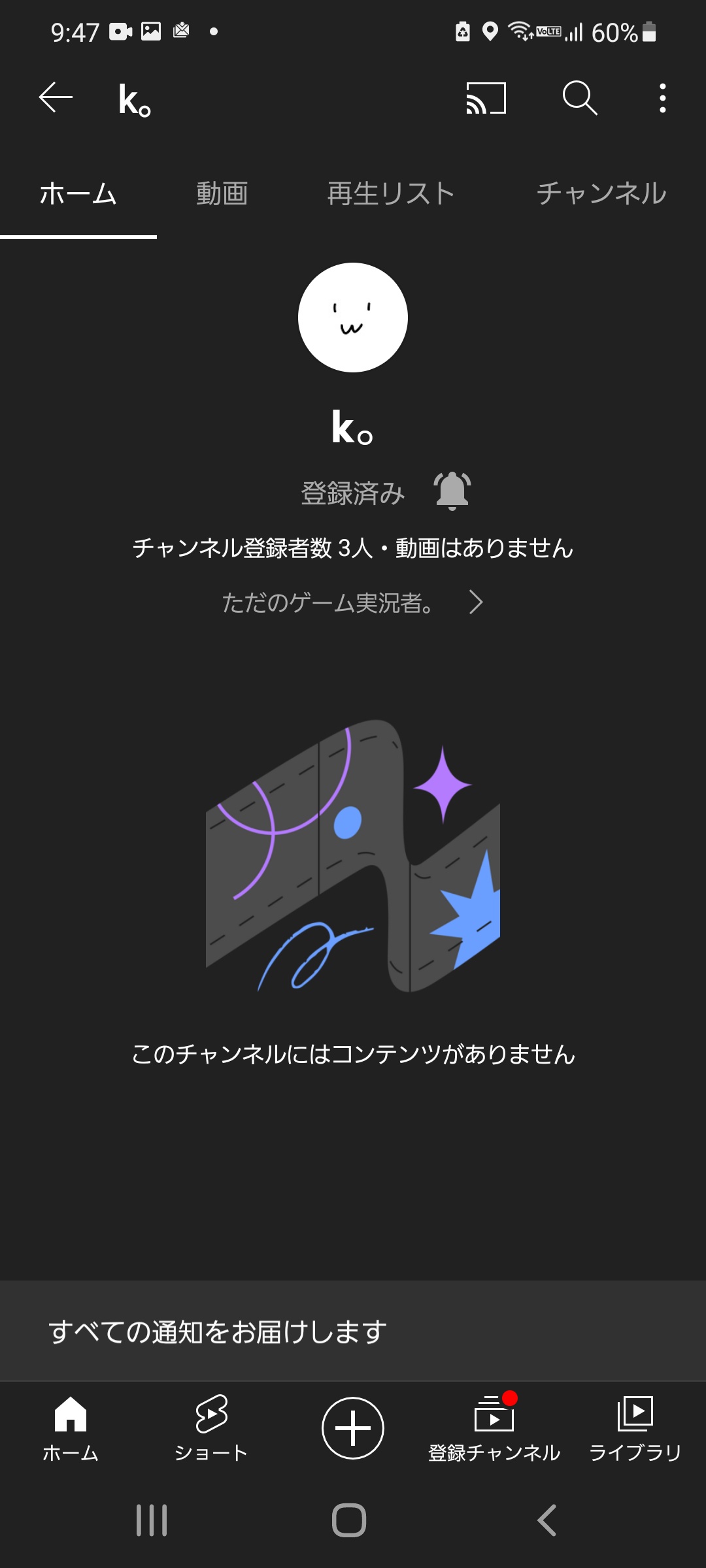The height and width of the screenshot is (1568, 706).
Task: Tap the plus create button
Action: [353, 1428]
